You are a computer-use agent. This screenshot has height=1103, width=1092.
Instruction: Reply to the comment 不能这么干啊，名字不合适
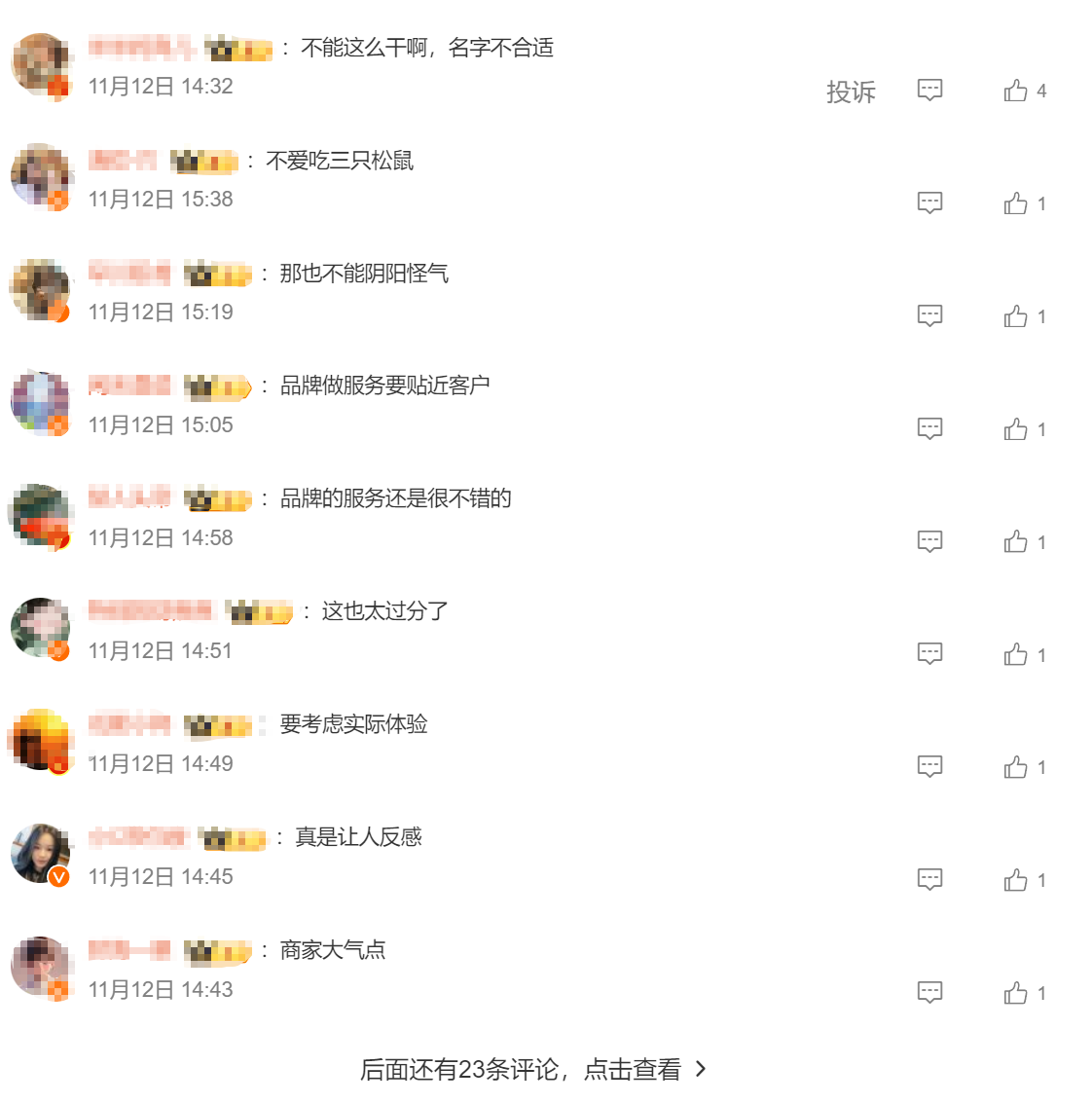[929, 91]
